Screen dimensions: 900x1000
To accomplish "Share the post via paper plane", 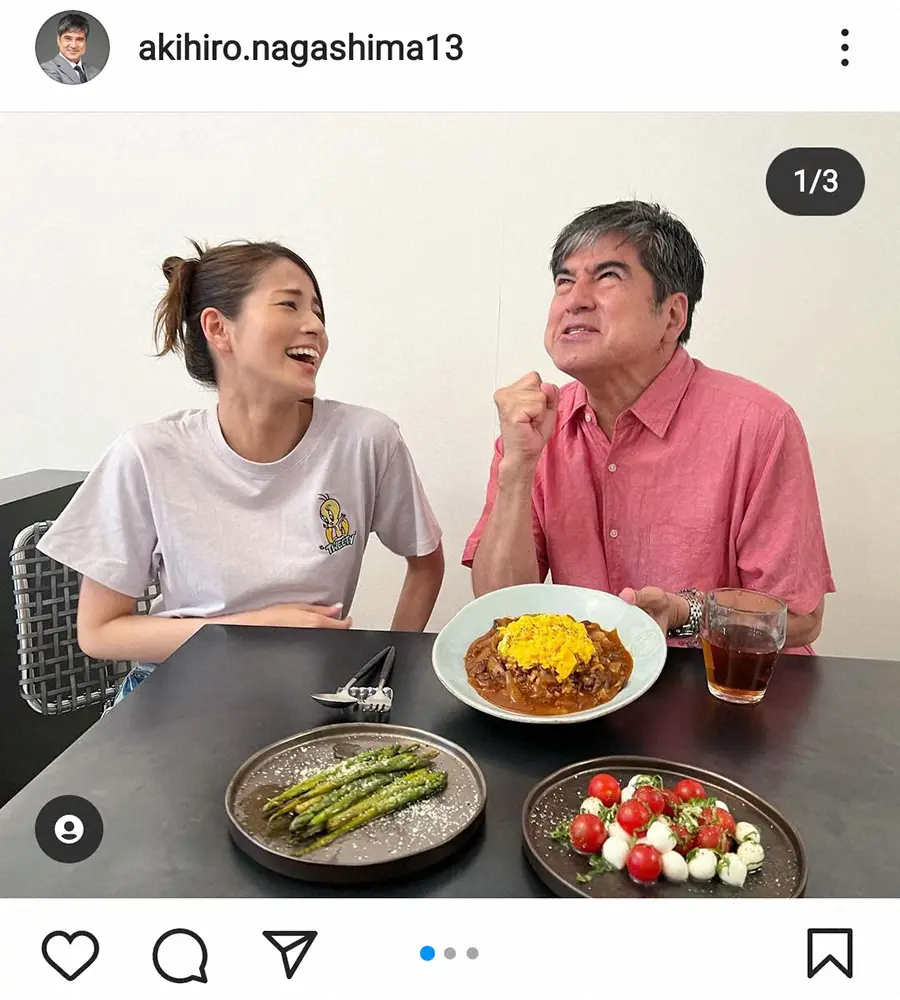I will [x=290, y=954].
